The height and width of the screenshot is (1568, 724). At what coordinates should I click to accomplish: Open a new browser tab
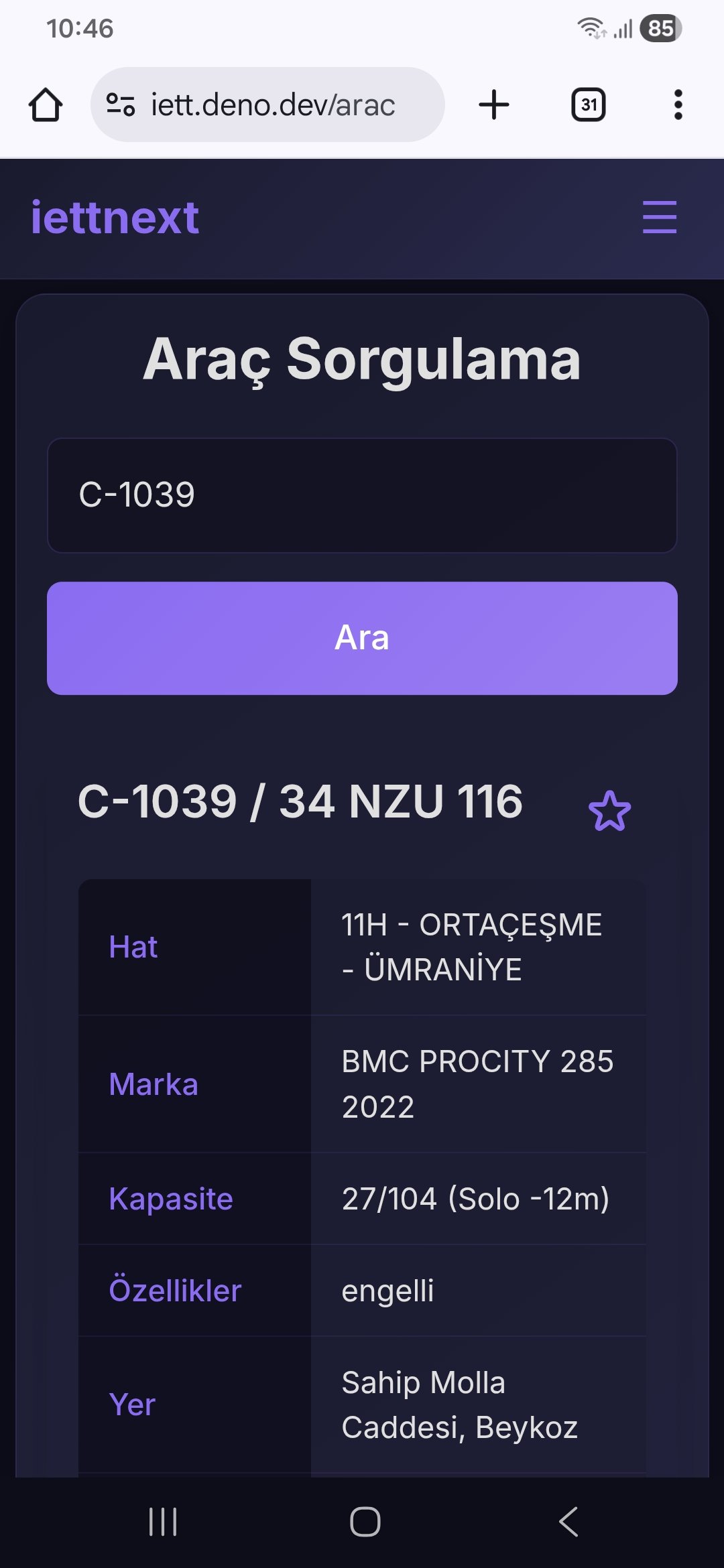pyautogui.click(x=494, y=105)
